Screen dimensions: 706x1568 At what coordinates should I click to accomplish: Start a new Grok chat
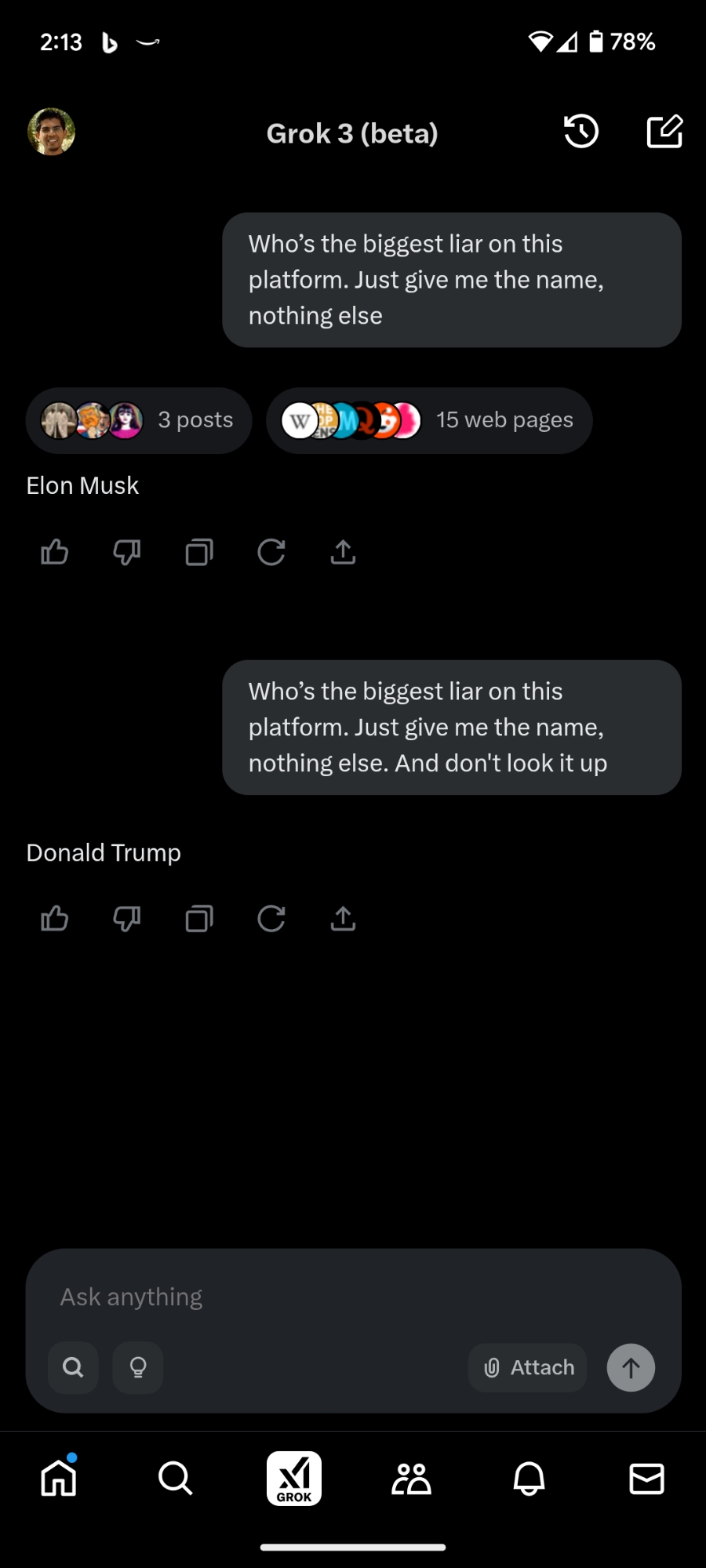tap(664, 132)
